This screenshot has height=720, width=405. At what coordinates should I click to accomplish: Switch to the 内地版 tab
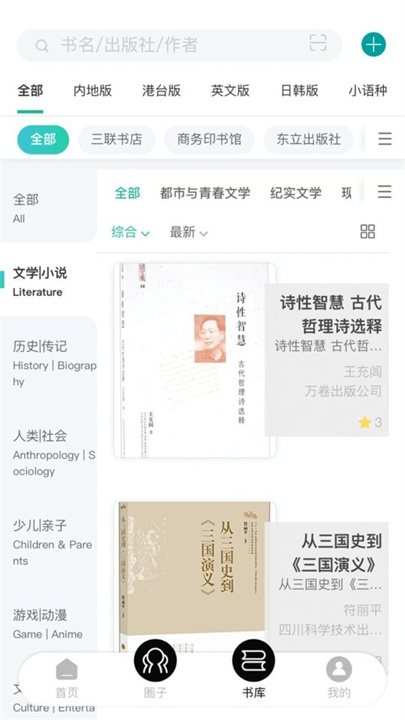click(x=92, y=90)
